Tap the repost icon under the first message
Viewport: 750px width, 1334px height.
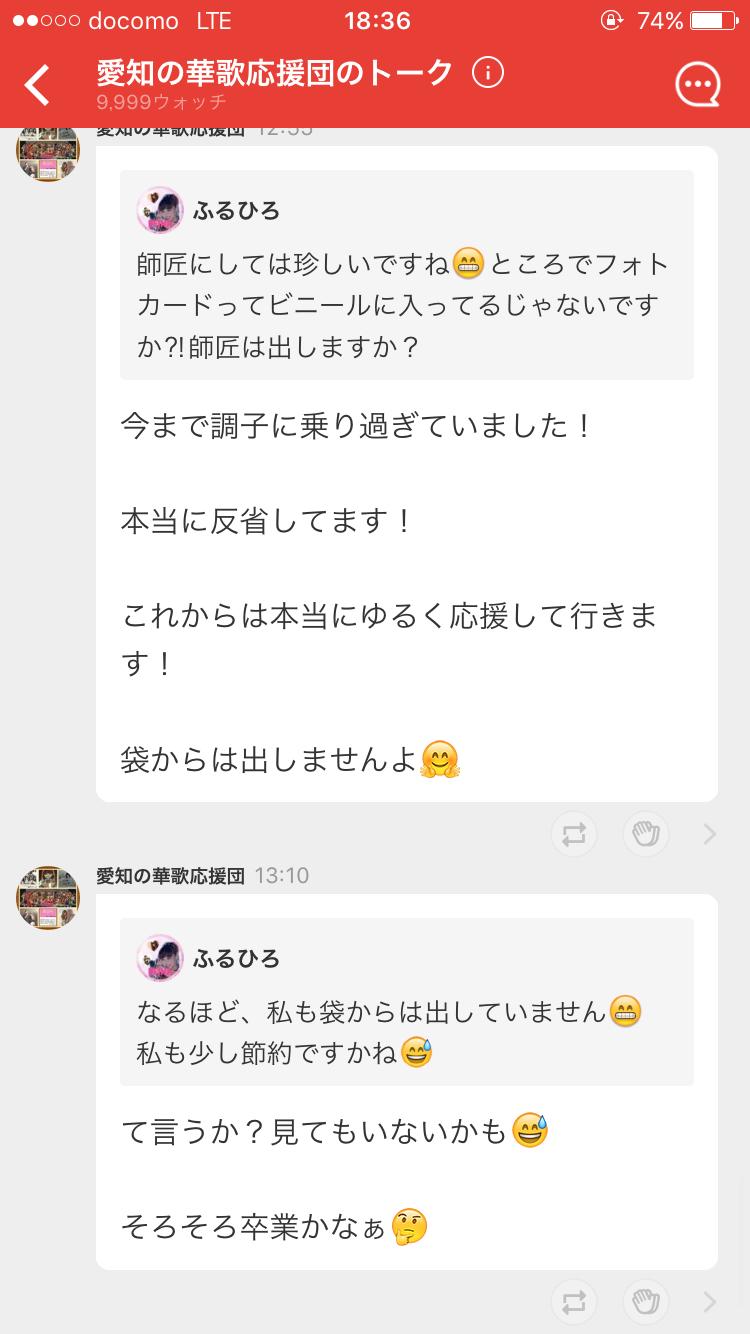(x=573, y=833)
